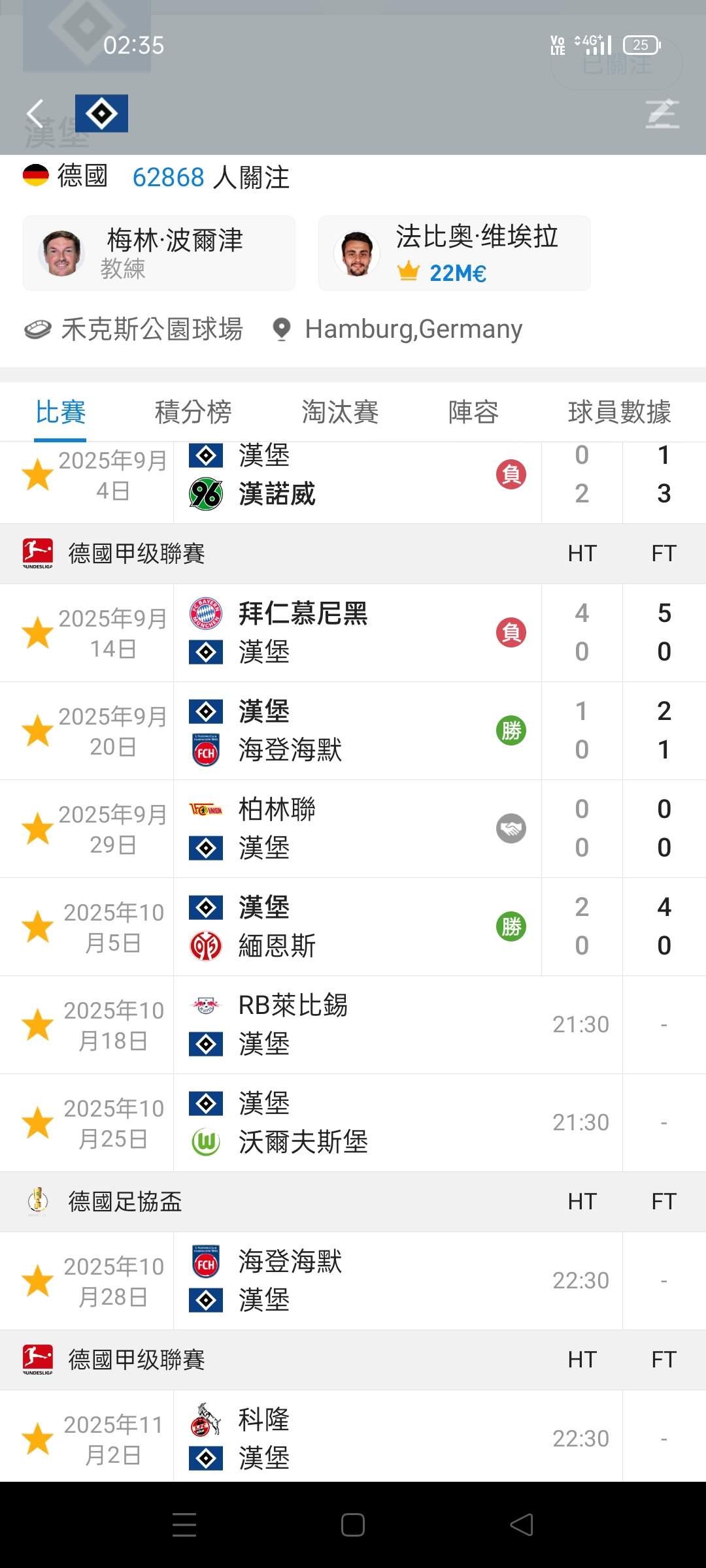The height and width of the screenshot is (1568, 706).
Task: Open coach 梅林·波爾津 card
Action: (159, 253)
